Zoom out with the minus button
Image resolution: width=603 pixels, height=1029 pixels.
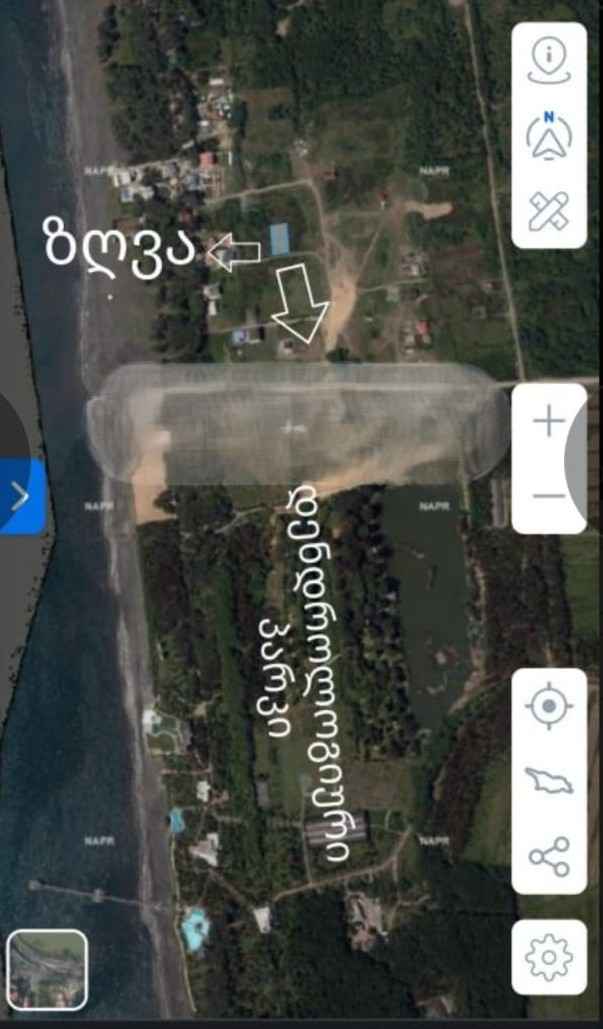click(549, 496)
